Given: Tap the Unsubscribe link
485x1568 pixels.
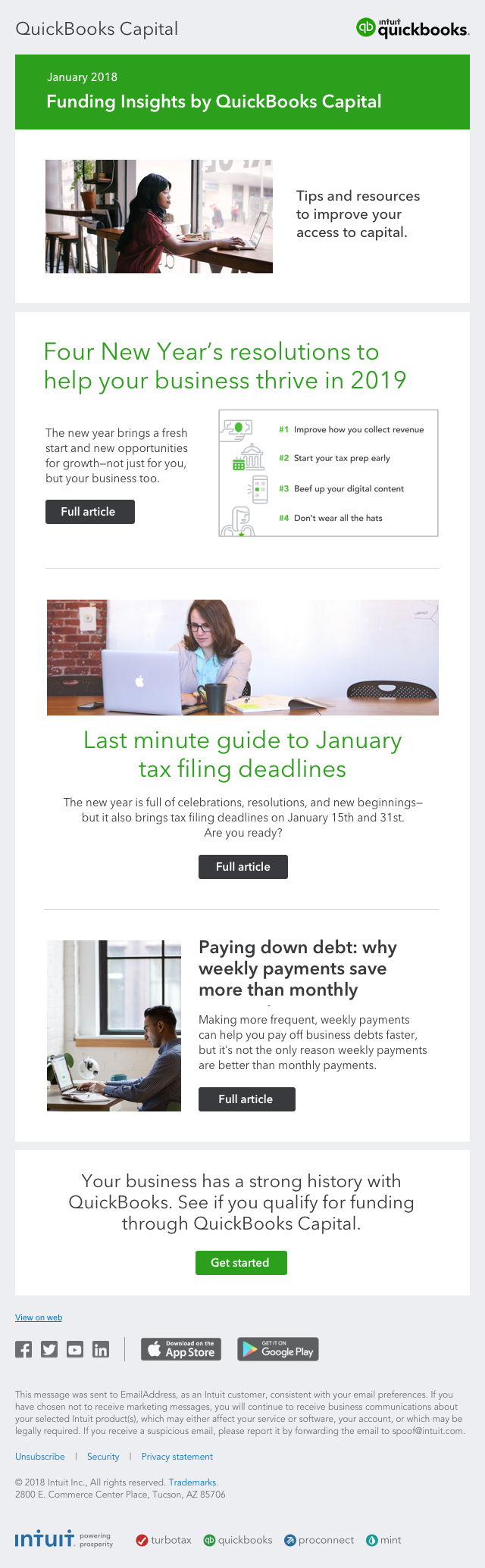Looking at the screenshot, I should [x=40, y=1457].
